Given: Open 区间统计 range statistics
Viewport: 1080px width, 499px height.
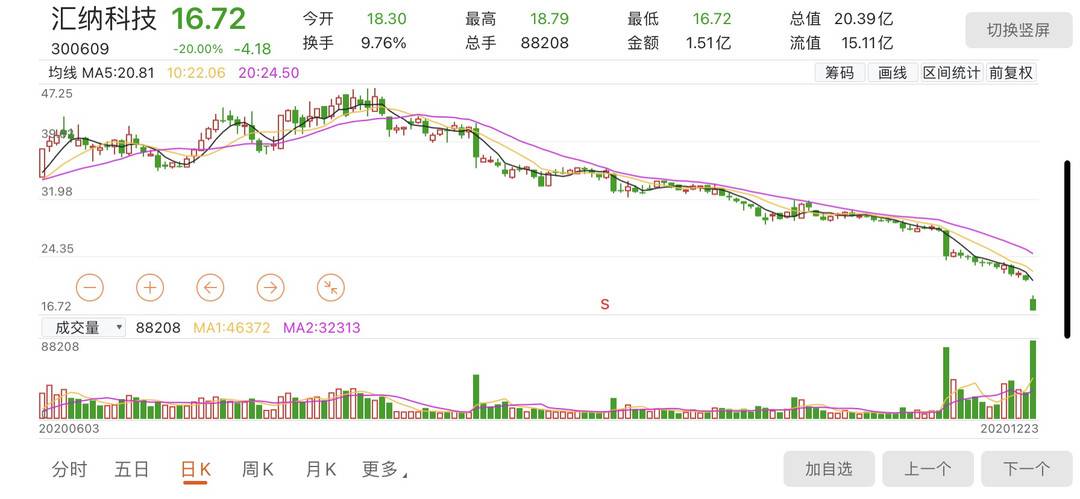Looking at the screenshot, I should tap(951, 73).
